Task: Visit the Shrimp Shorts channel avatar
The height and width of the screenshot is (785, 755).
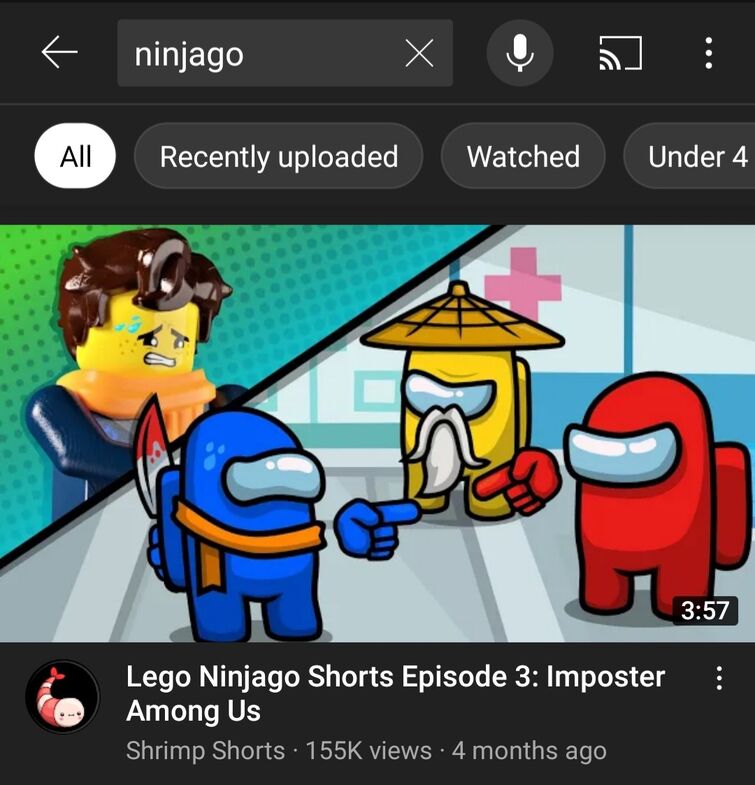Action: [x=62, y=696]
